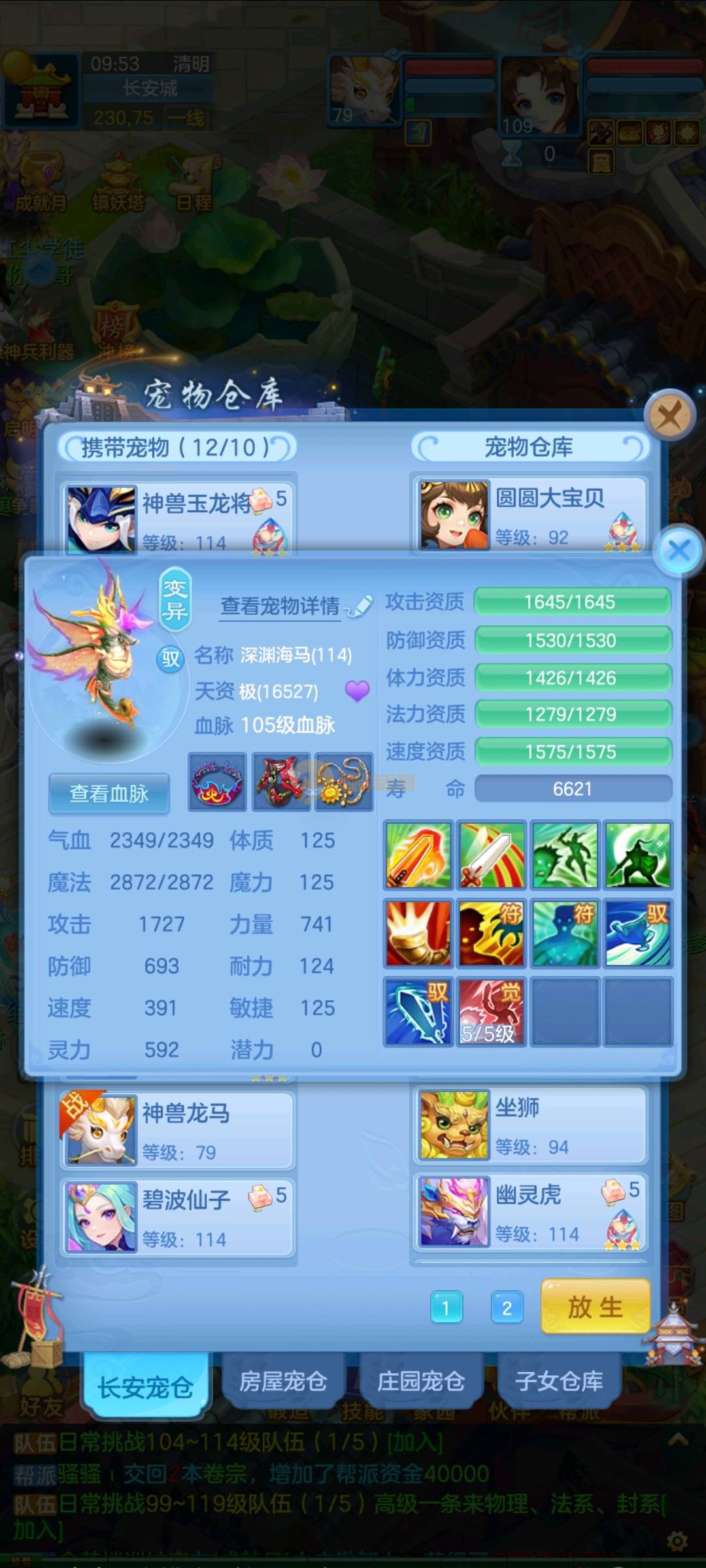Tap the flaming sword skill icon
The width and height of the screenshot is (706, 1568).
click(x=418, y=855)
